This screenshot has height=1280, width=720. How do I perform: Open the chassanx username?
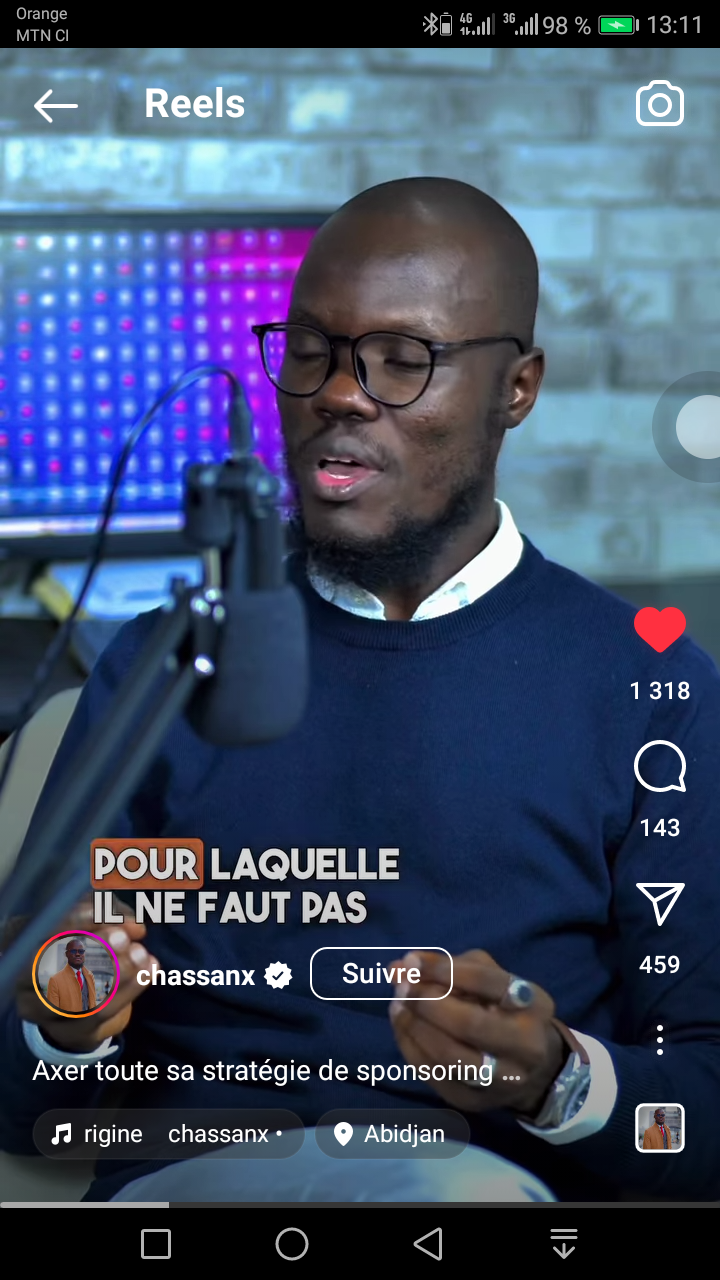[196, 976]
